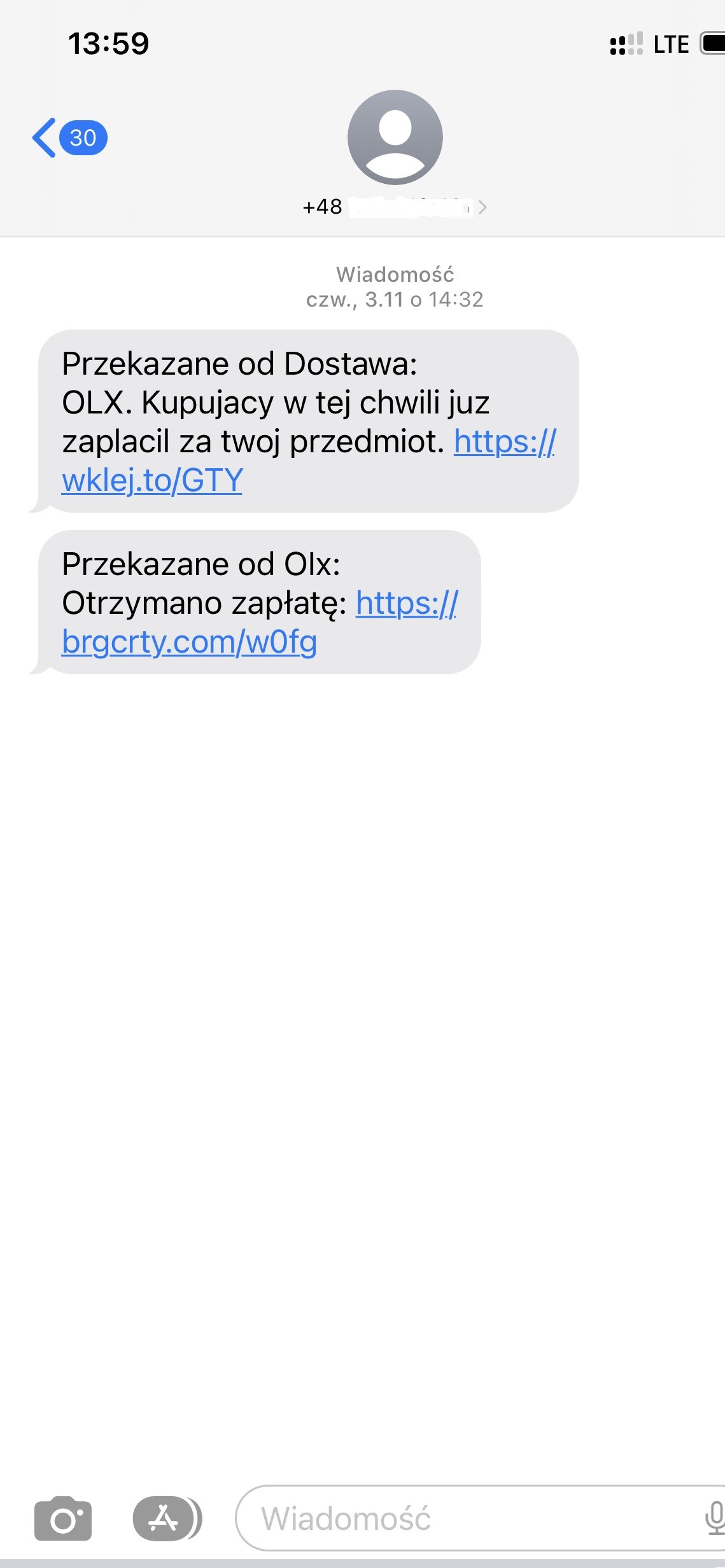Screen dimensions: 725x1568
Task: Open the App Store apps drawer
Action: 165,1518
